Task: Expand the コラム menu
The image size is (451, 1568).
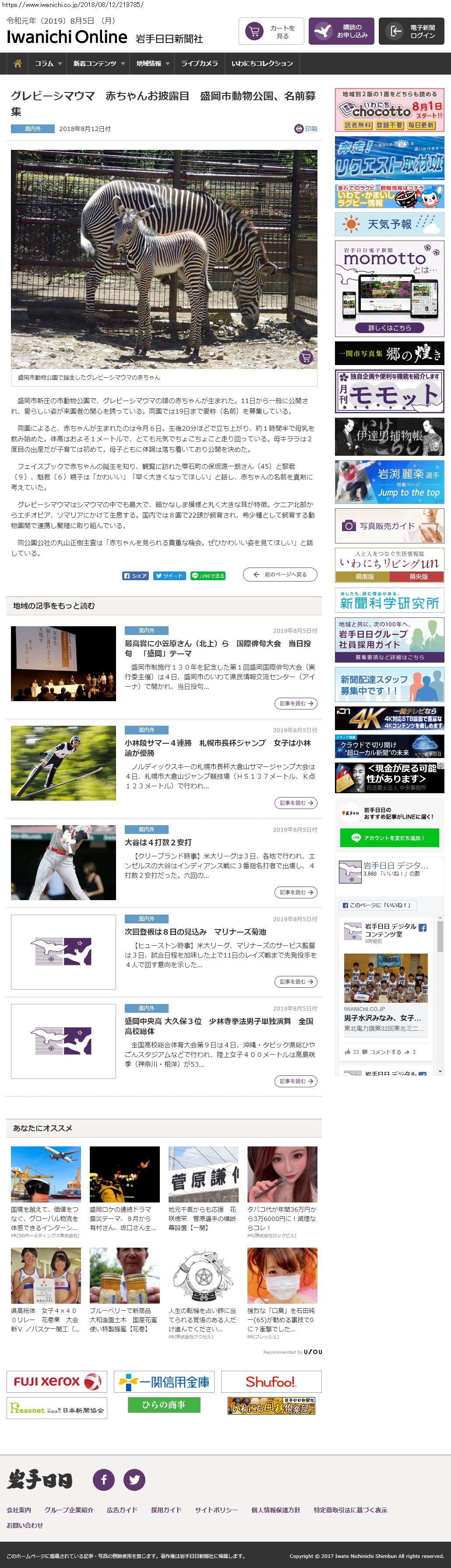Action: 48,63
